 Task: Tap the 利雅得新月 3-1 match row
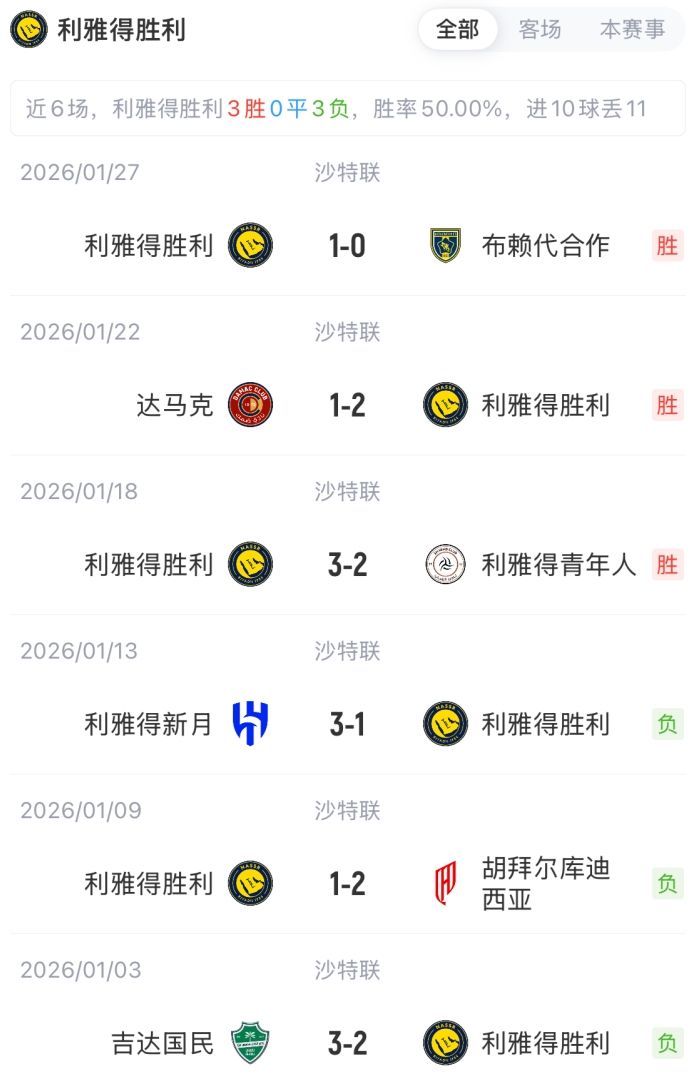[347, 724]
